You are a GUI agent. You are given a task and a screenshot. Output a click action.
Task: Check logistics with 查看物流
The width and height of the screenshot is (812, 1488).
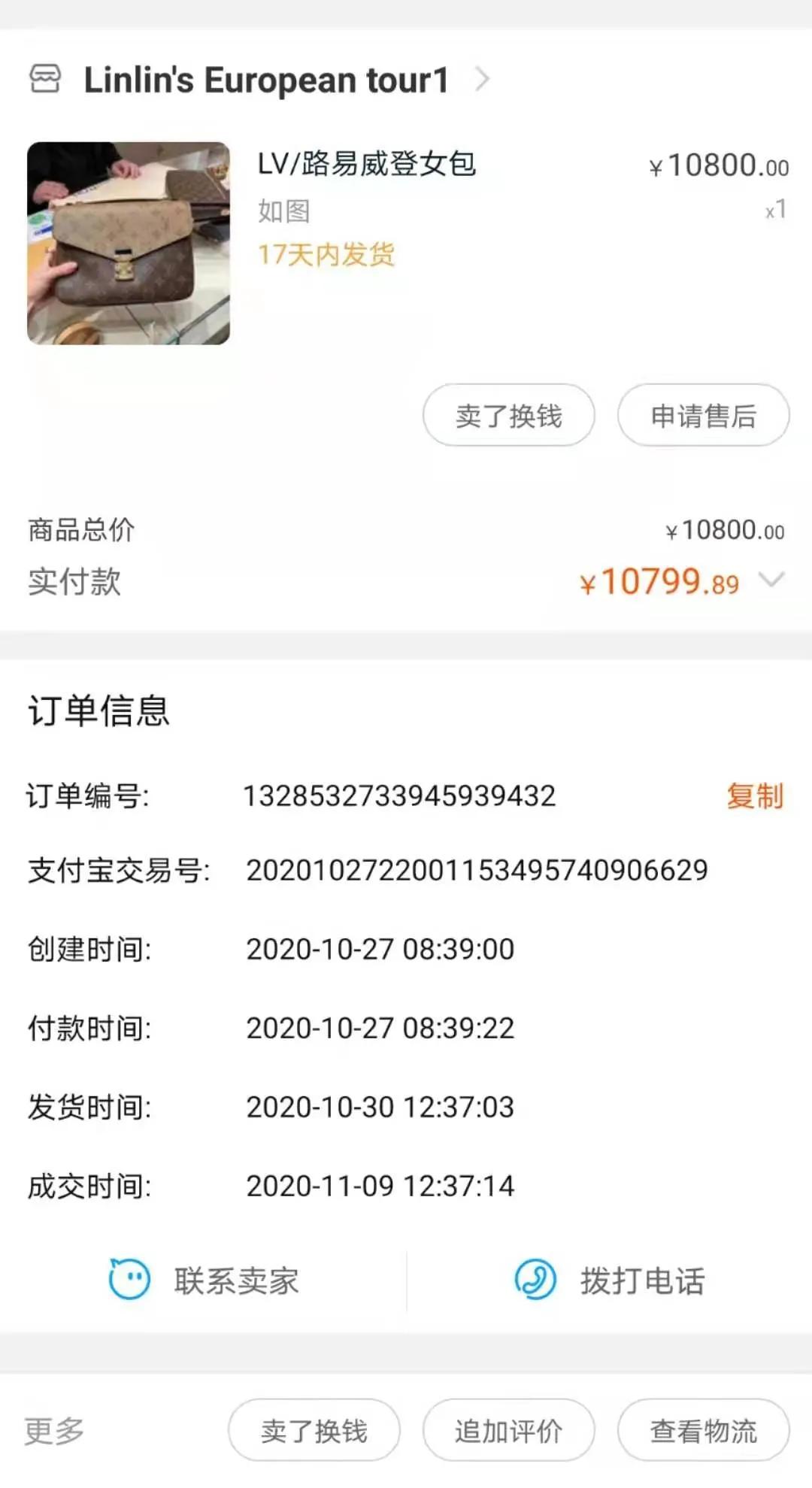pos(703,1430)
